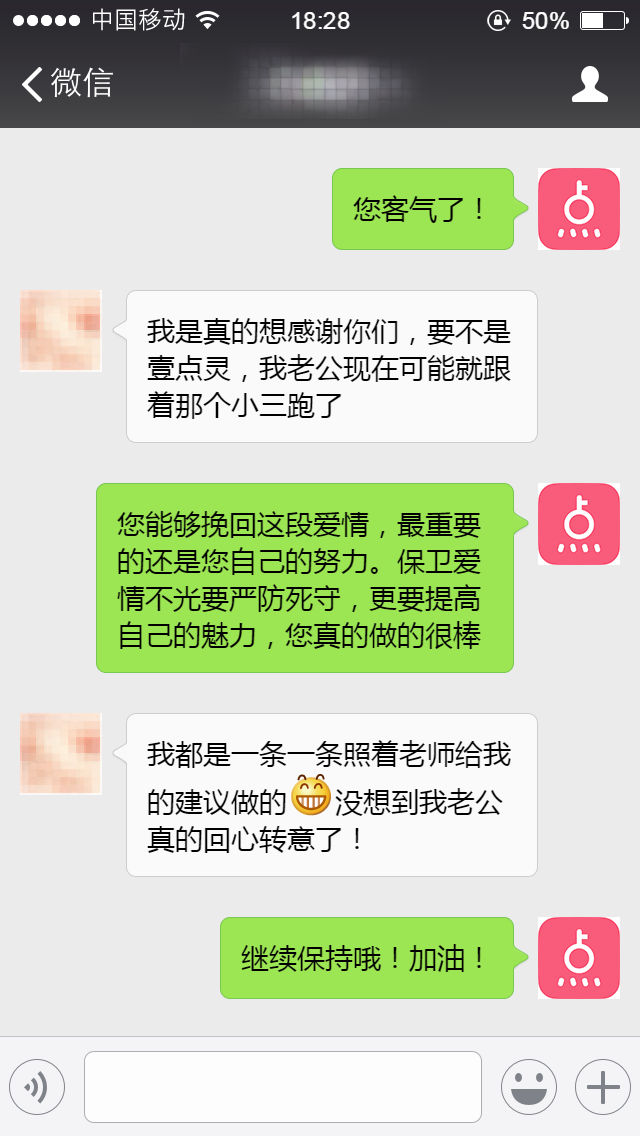This screenshot has width=640, height=1136.
Task: Open the emoji sticker panel
Action: [x=528, y=1087]
